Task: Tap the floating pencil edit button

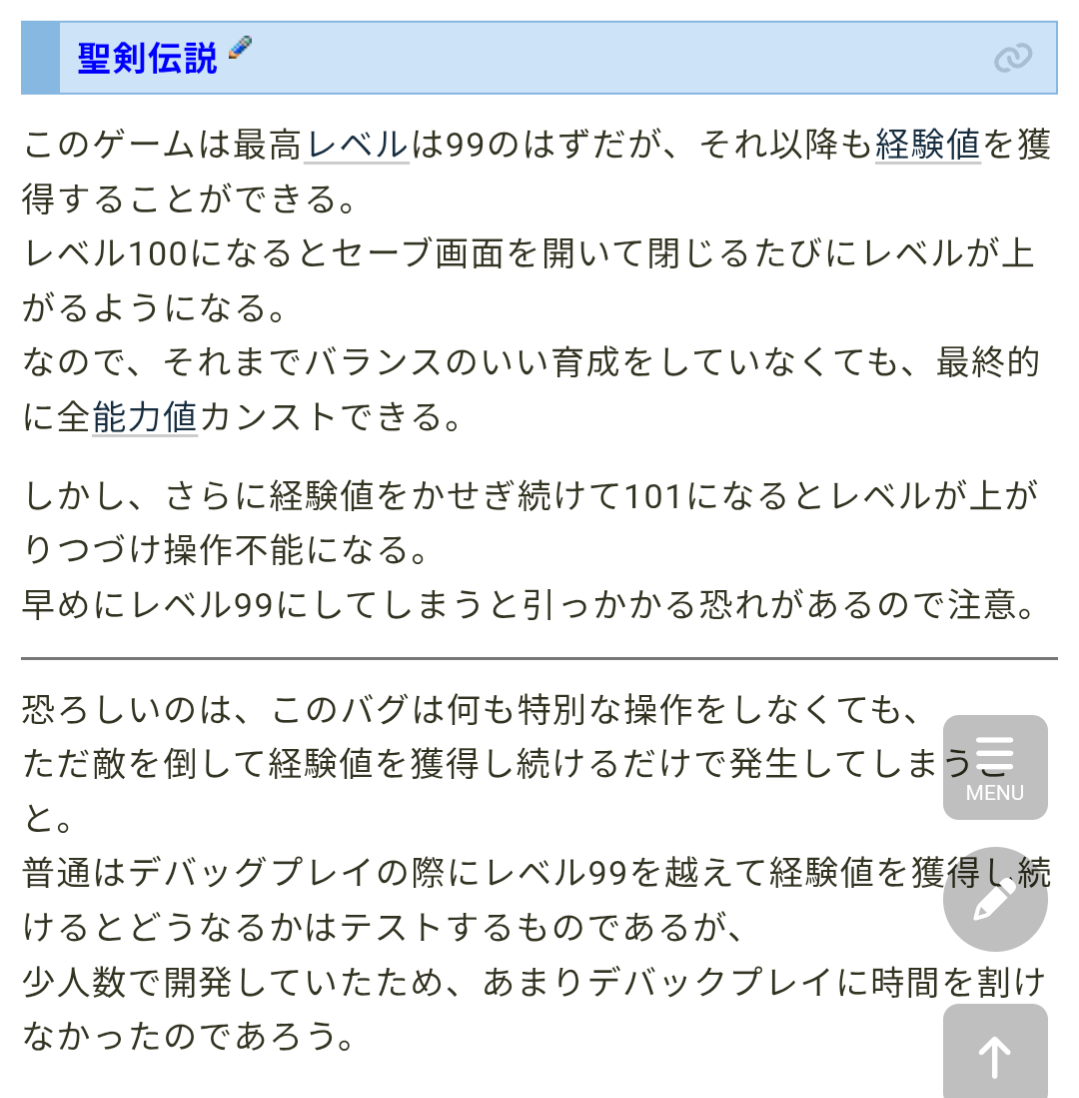Action: point(995,899)
